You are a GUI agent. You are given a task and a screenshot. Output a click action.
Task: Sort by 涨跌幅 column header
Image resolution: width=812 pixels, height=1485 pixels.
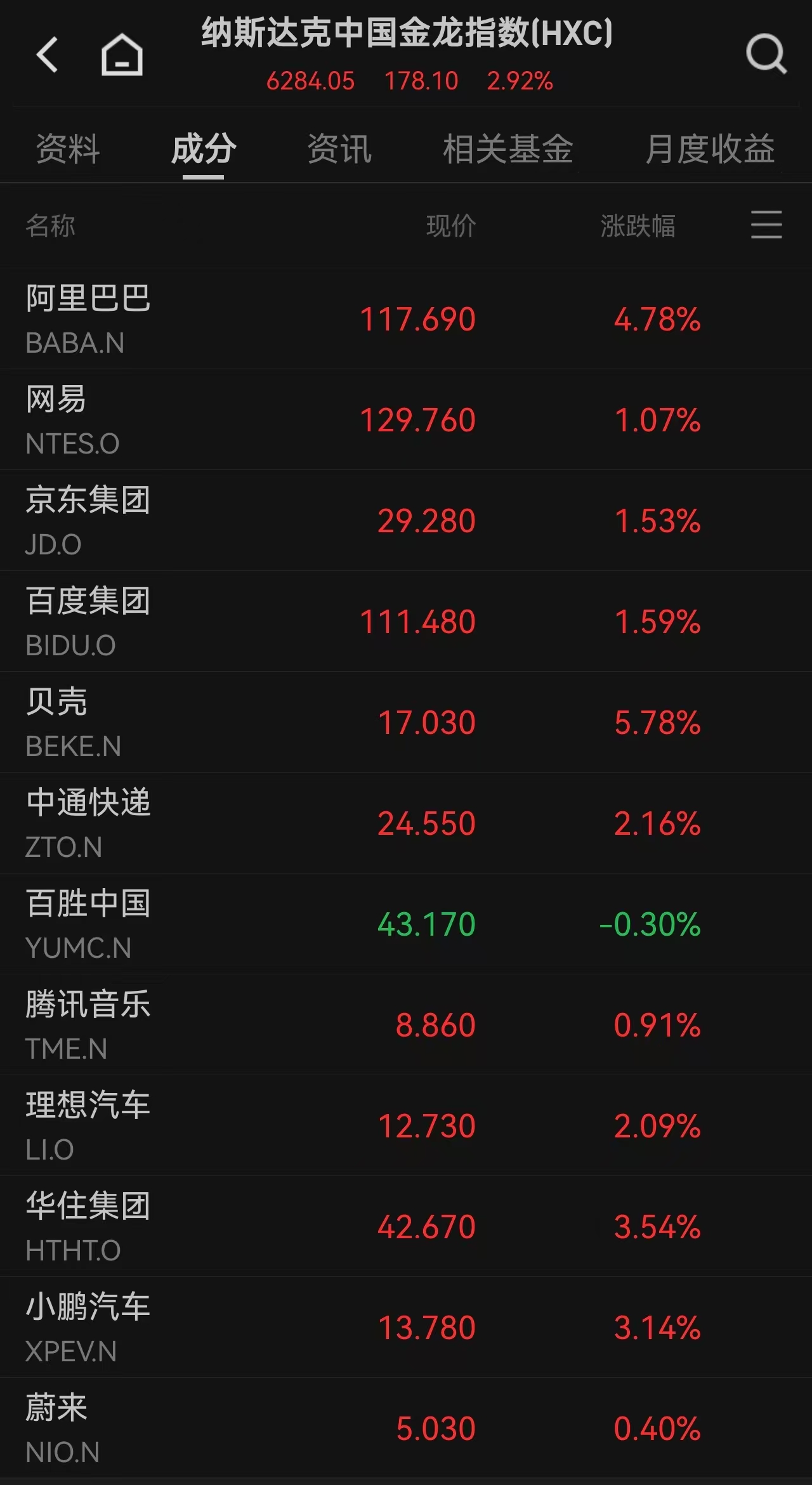coord(638,226)
